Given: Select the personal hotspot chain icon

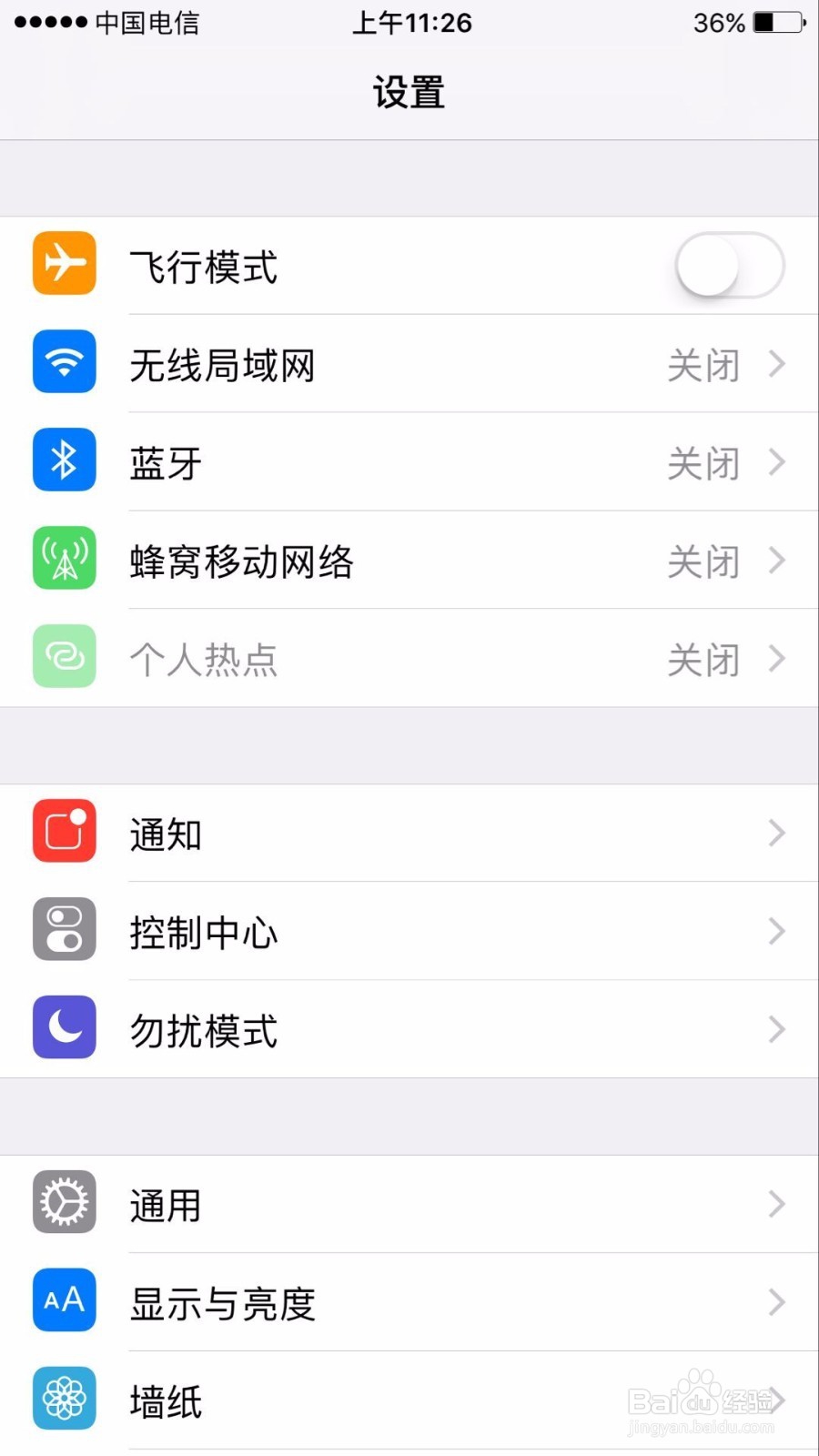Looking at the screenshot, I should pyautogui.click(x=64, y=656).
